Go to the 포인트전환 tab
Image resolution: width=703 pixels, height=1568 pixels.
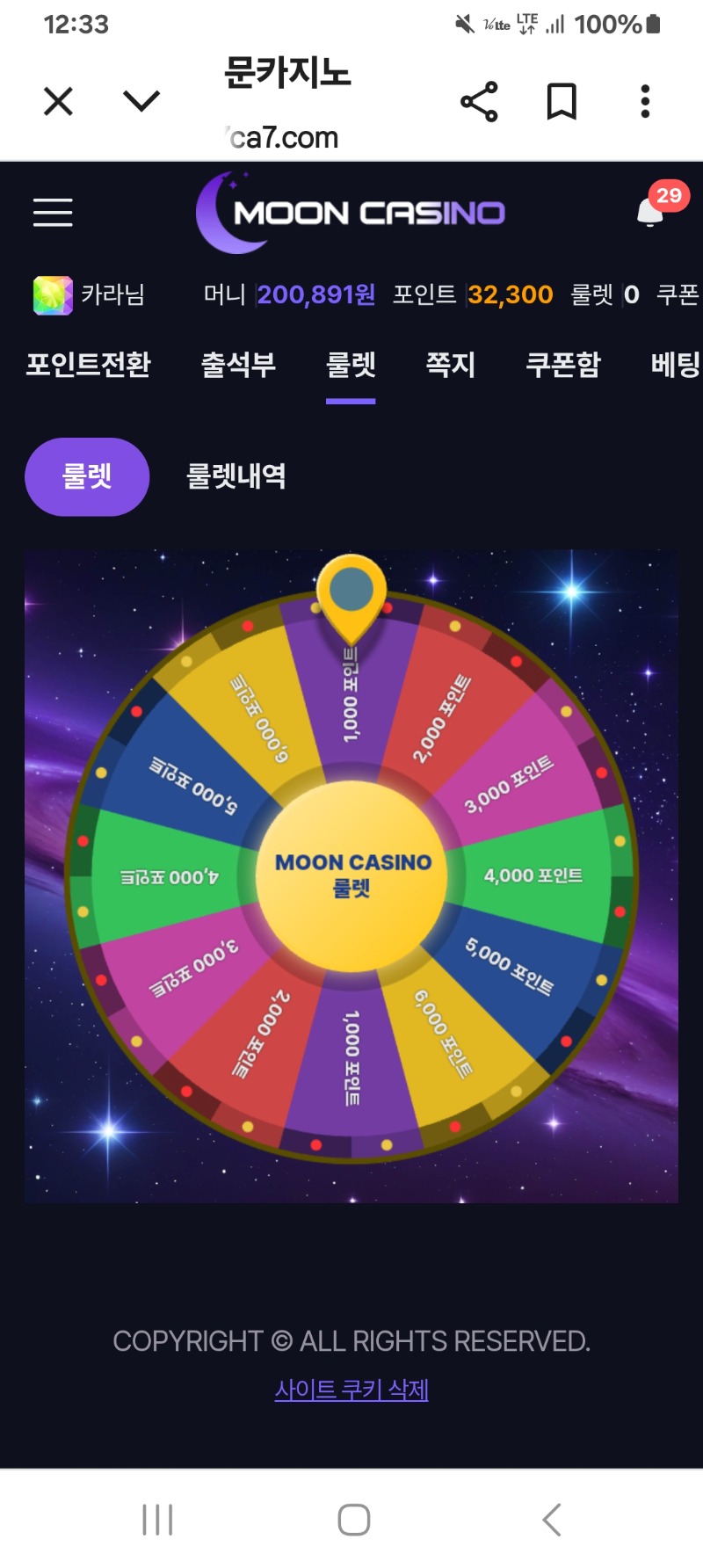88,365
